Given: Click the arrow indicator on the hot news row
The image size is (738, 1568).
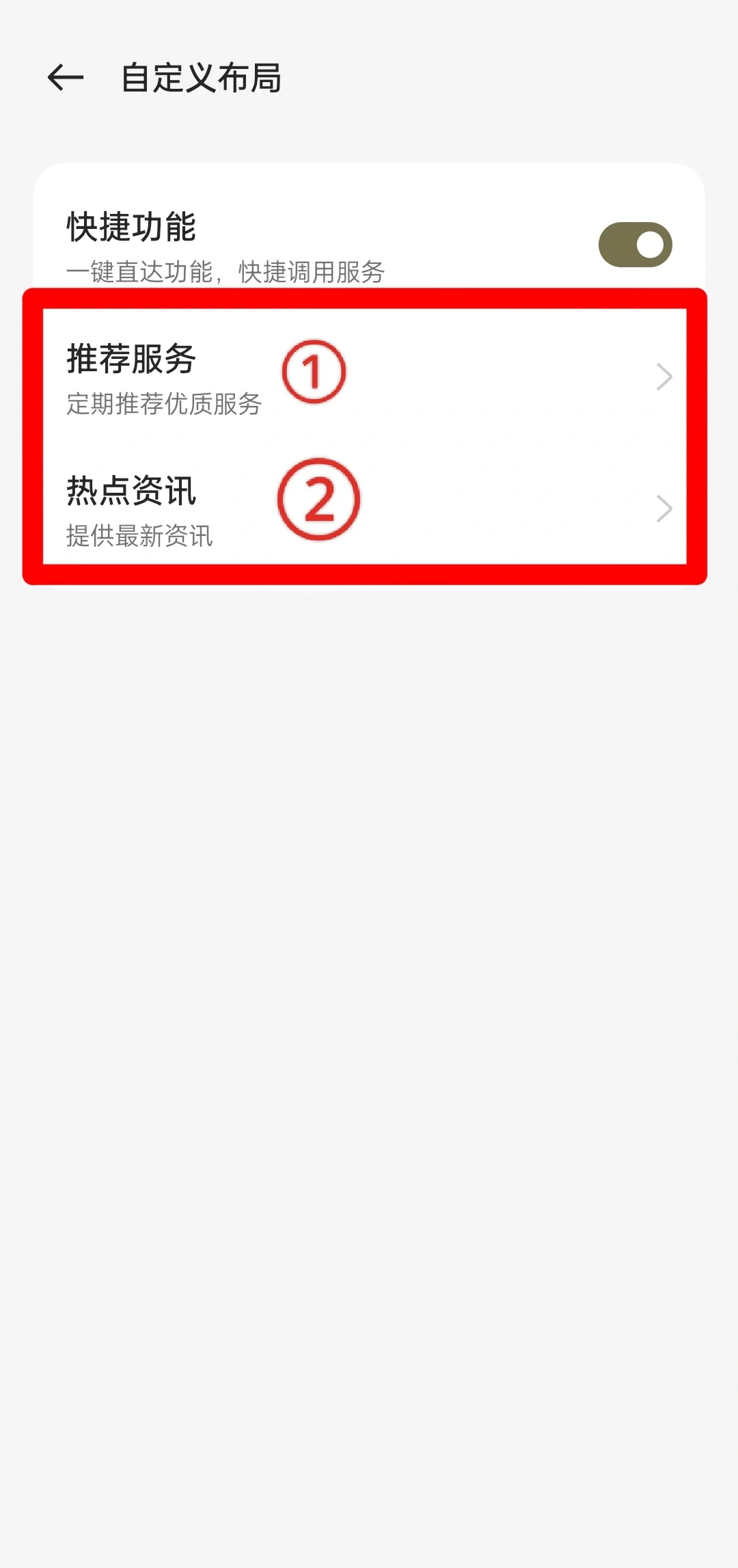Looking at the screenshot, I should click(x=664, y=507).
